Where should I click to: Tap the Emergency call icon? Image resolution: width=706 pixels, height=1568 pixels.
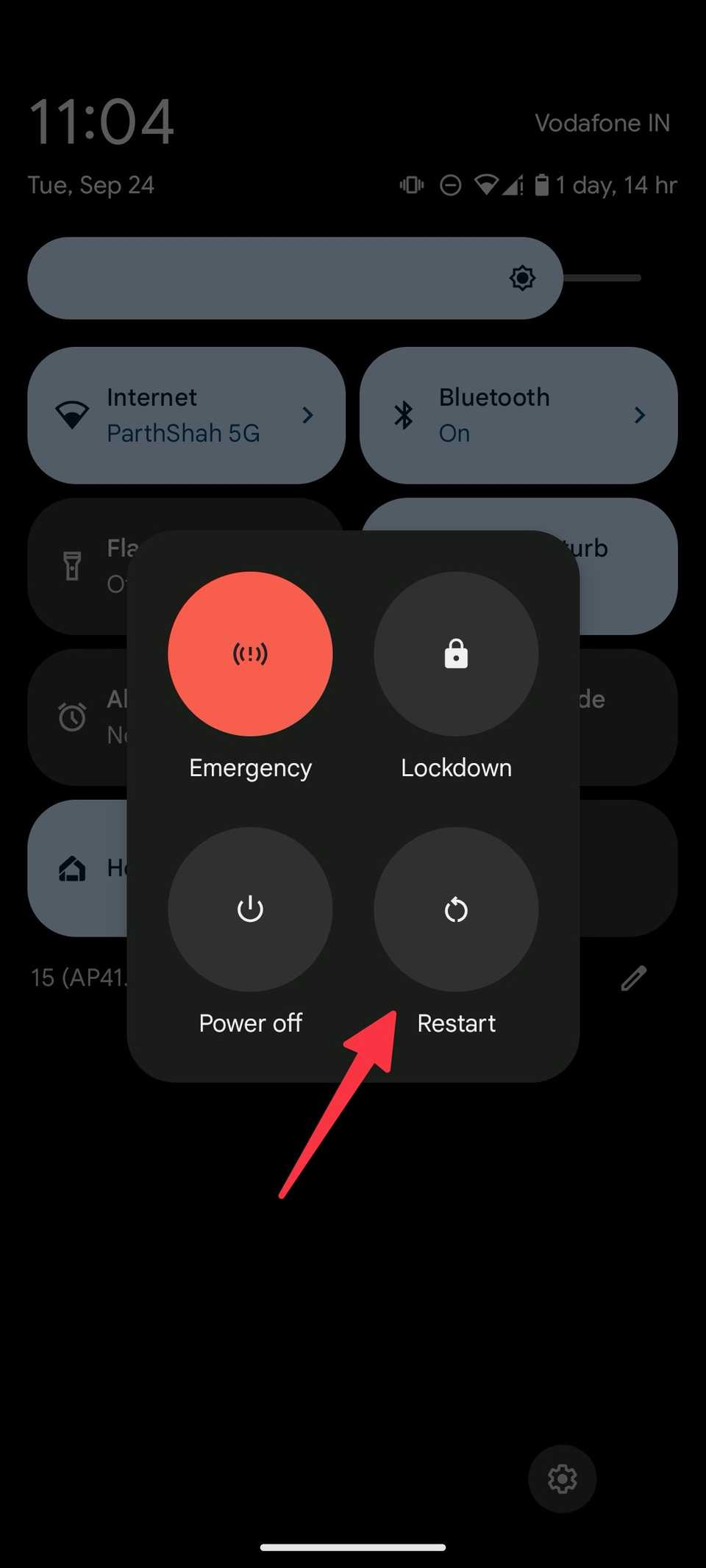[250, 654]
